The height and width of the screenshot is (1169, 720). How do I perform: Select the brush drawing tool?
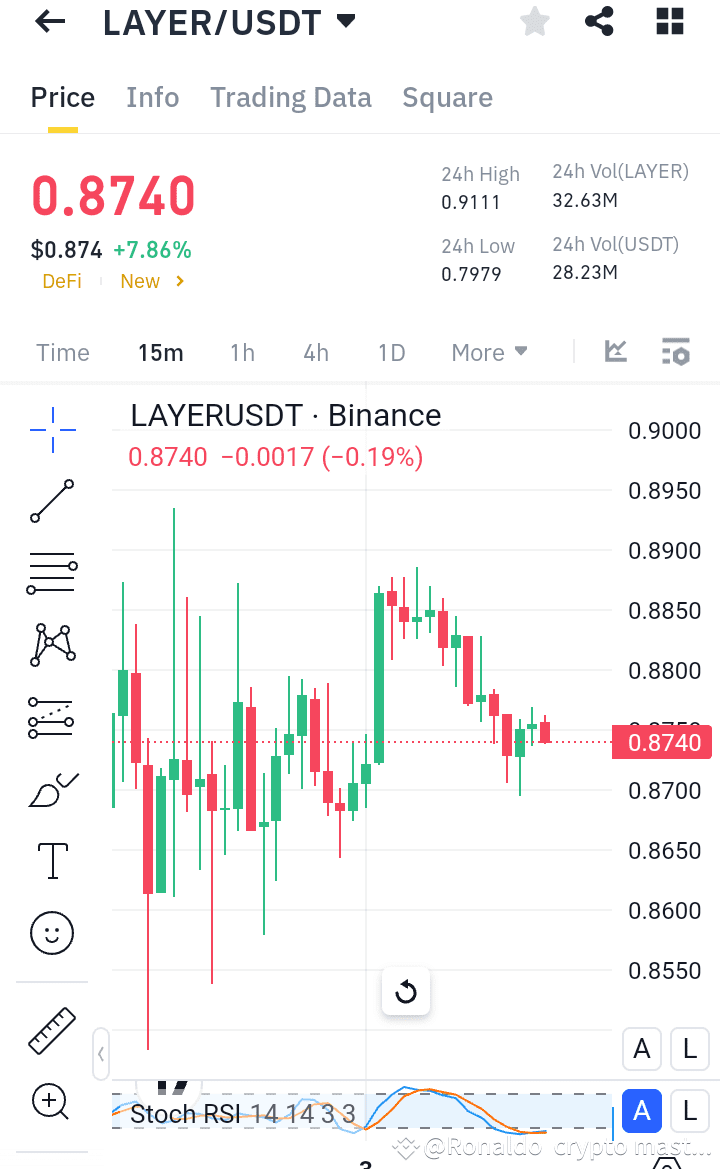[51, 787]
